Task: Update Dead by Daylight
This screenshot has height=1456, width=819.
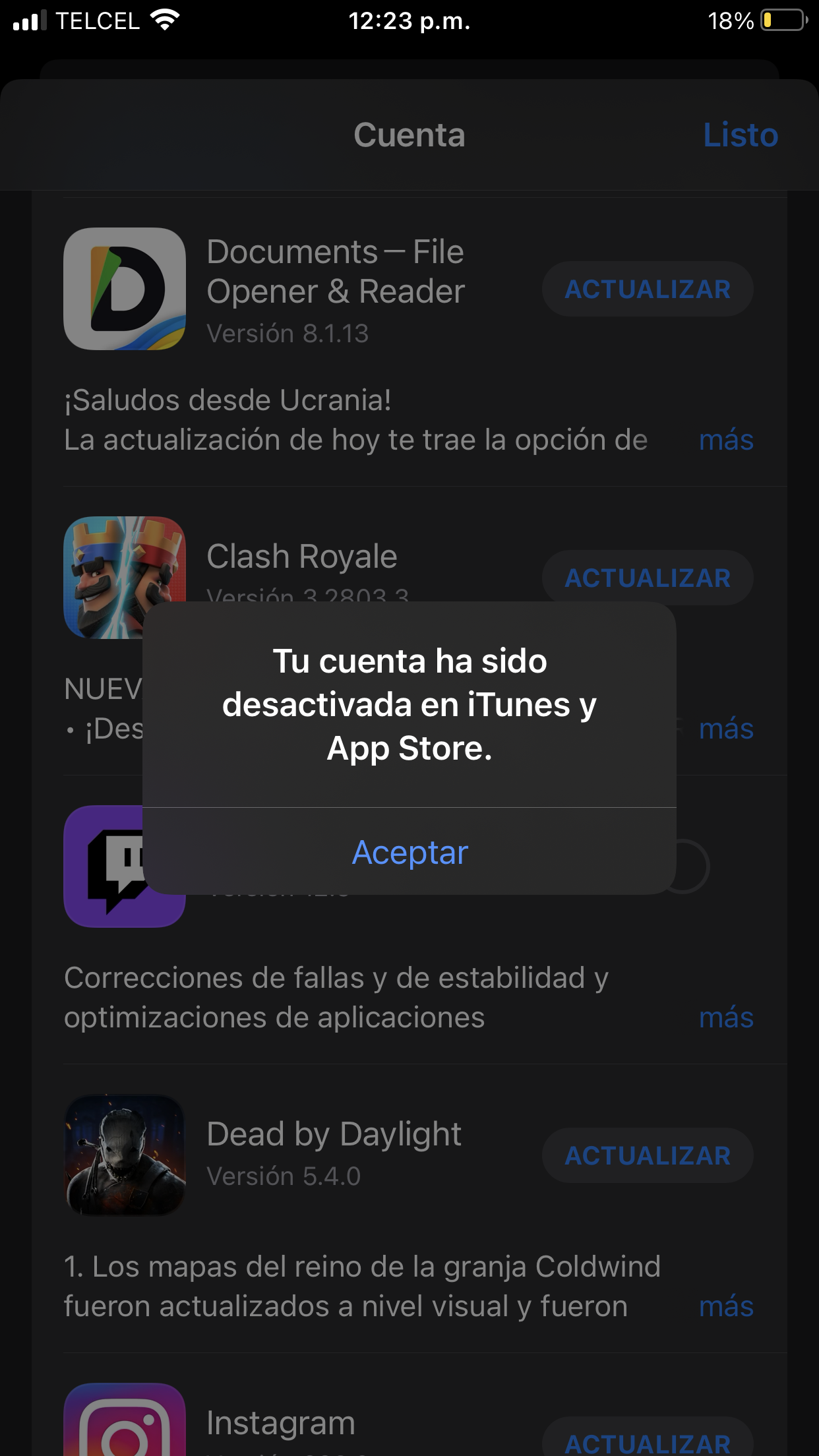Action: 647,1155
